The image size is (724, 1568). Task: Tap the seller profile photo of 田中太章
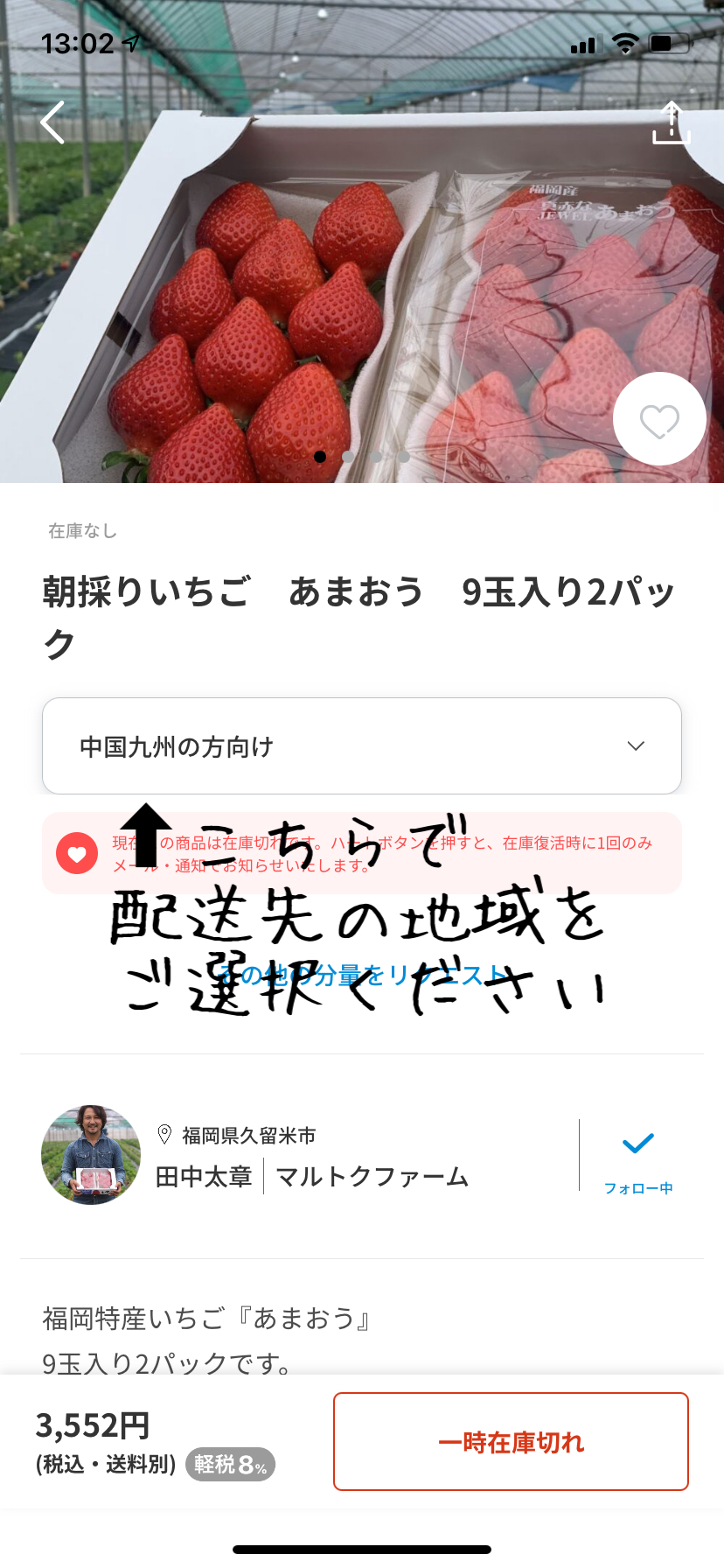[x=90, y=1154]
